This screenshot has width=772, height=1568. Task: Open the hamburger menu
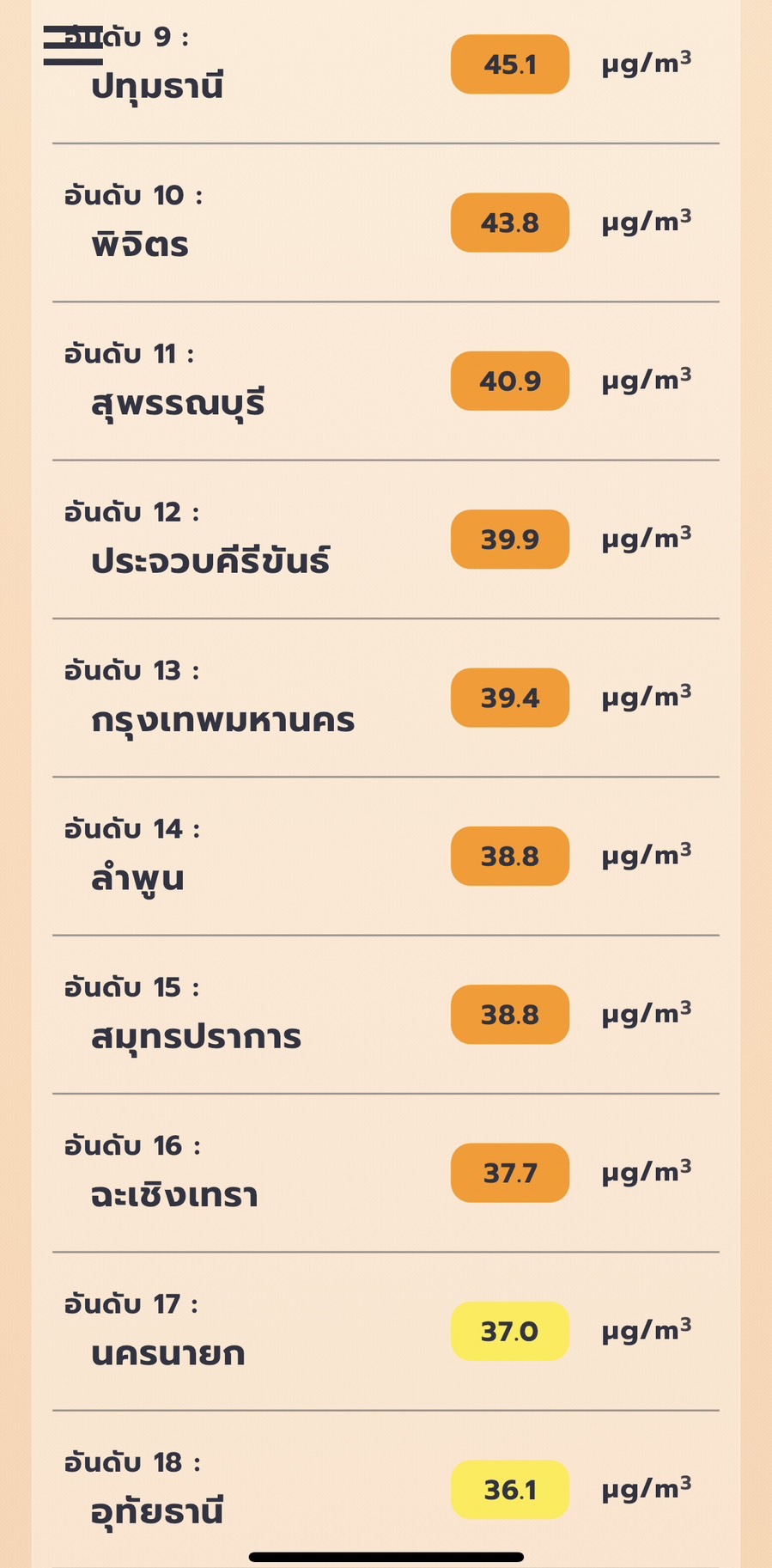pos(73,46)
